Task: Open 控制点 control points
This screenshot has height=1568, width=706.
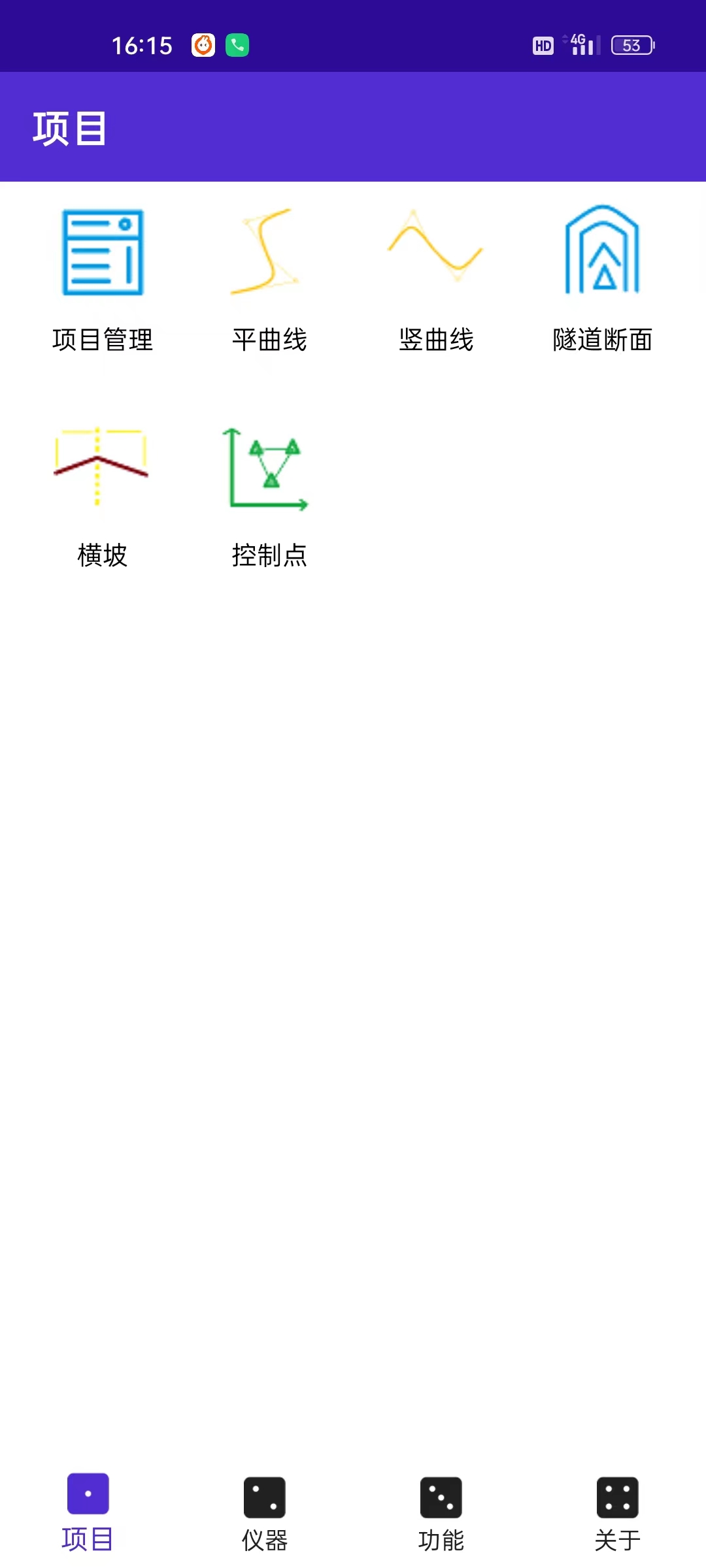Action: (269, 493)
